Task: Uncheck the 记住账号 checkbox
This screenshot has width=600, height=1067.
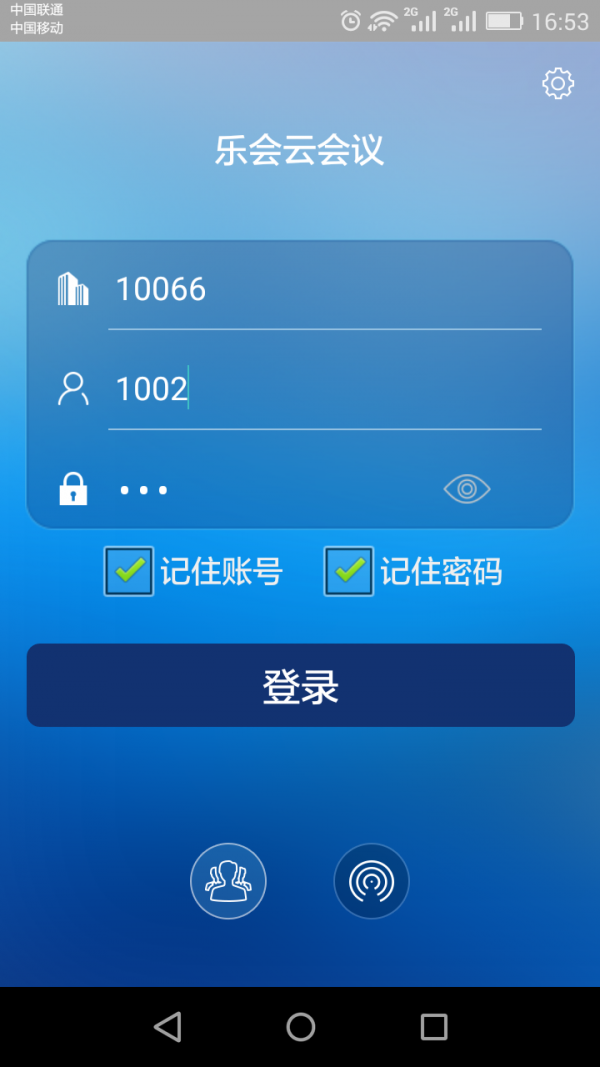Action: click(129, 572)
